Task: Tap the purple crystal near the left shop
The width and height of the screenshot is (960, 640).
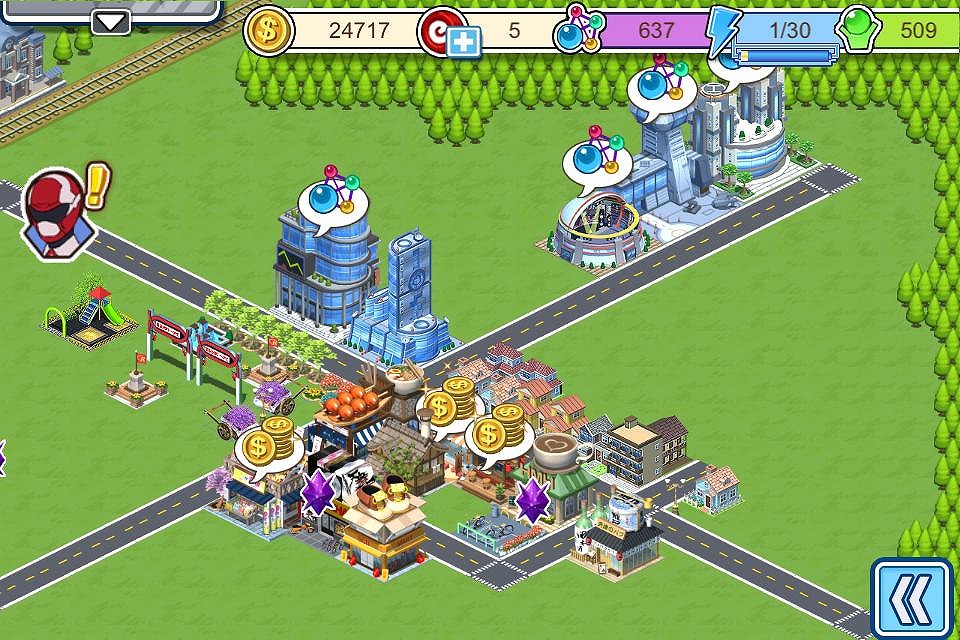Action: click(x=319, y=492)
